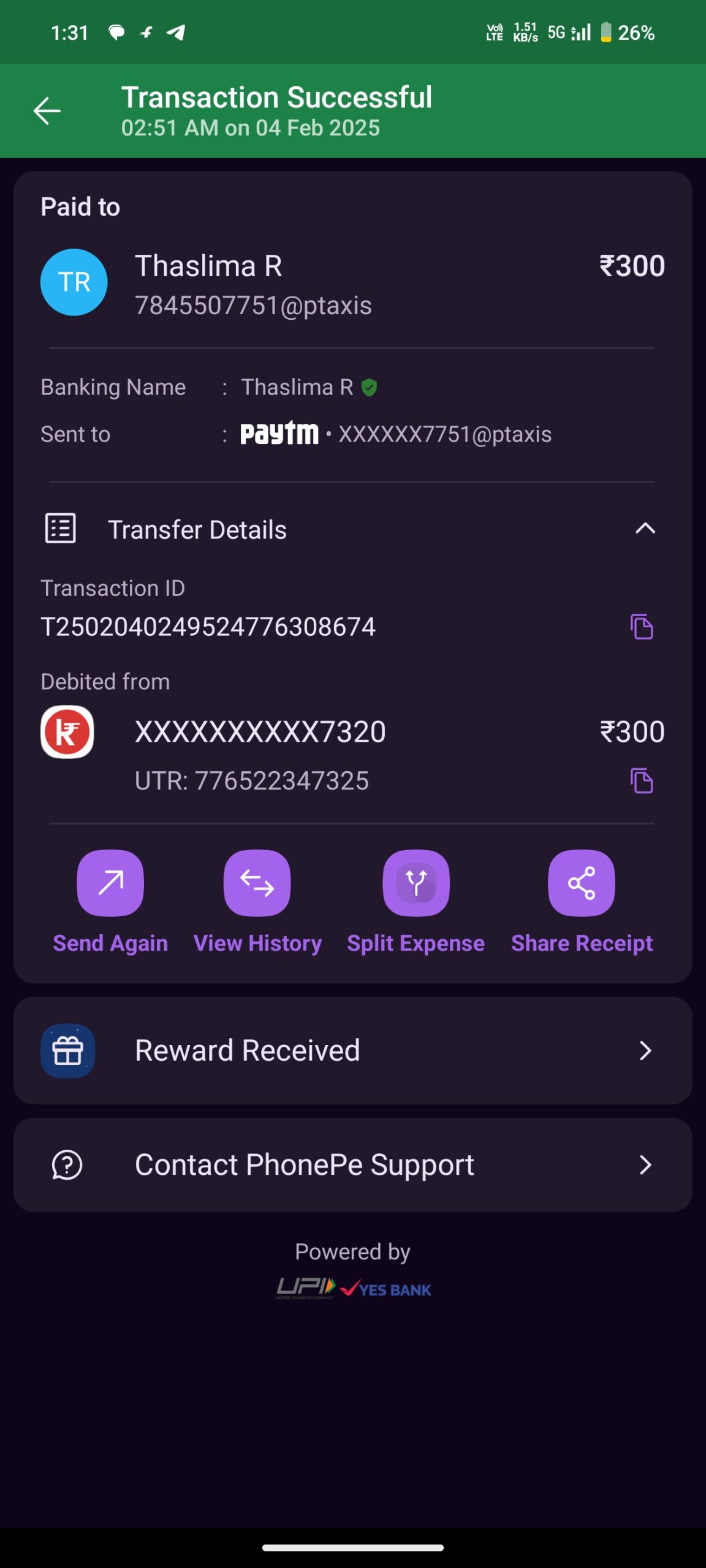Copy the UTR number
Viewport: 706px width, 1568px height.
641,781
